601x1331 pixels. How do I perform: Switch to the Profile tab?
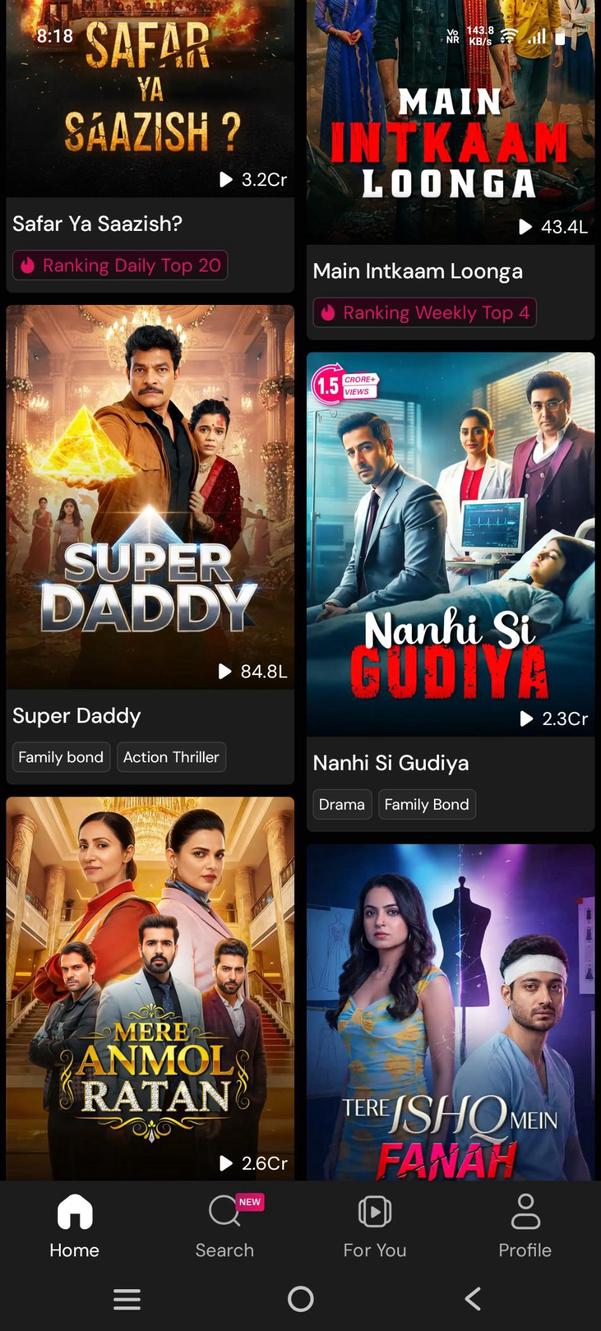click(525, 1226)
